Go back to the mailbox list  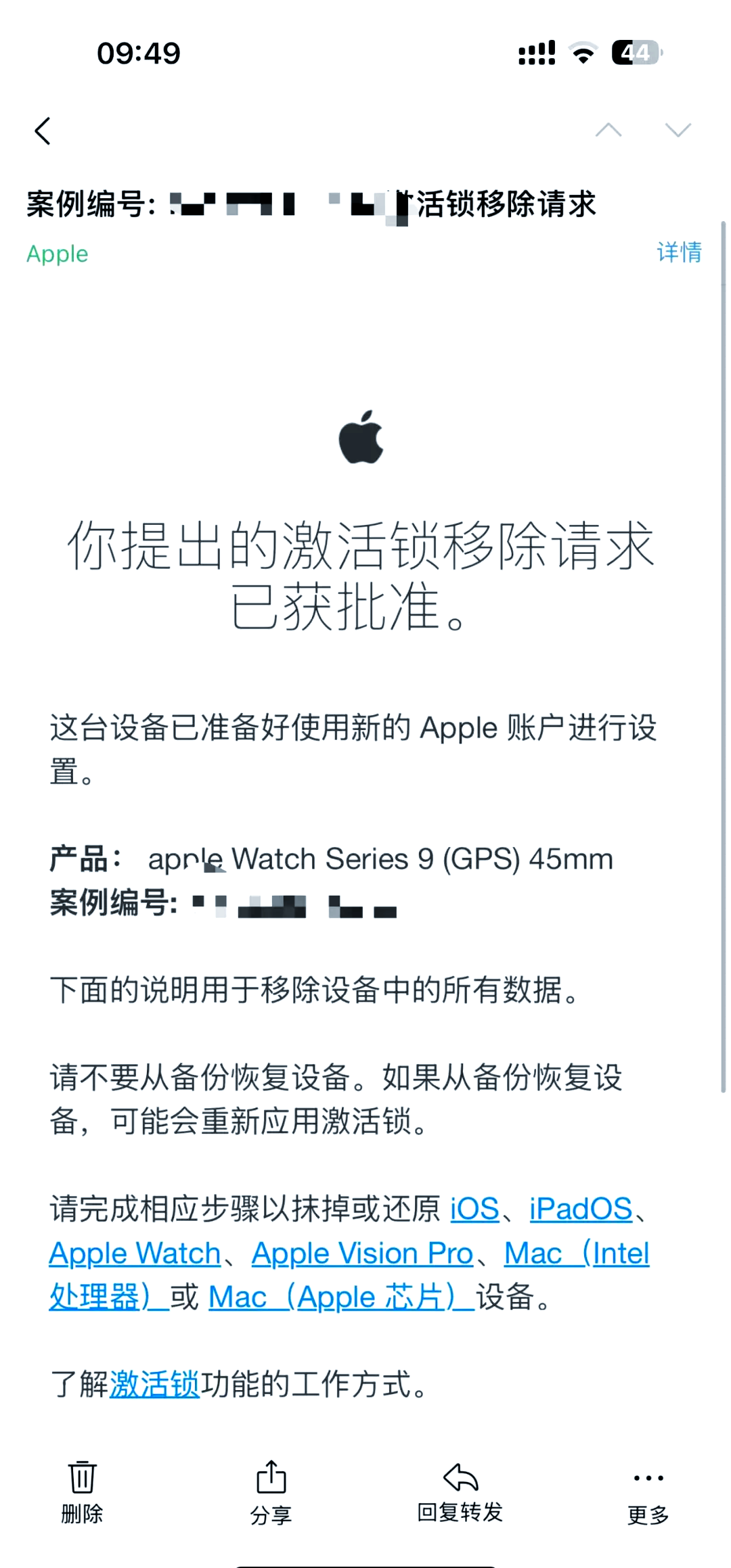pyautogui.click(x=43, y=131)
